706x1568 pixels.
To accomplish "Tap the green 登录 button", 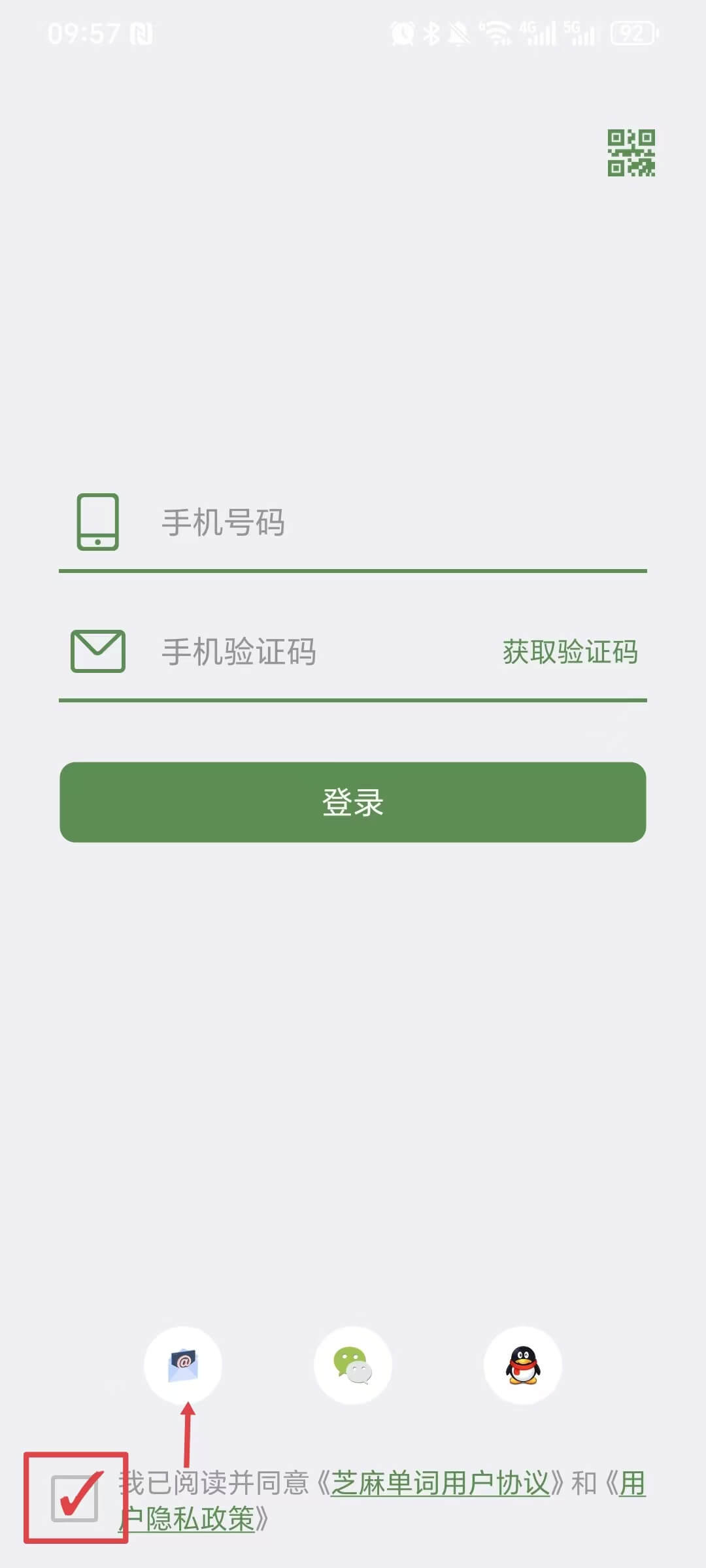I will [x=353, y=802].
